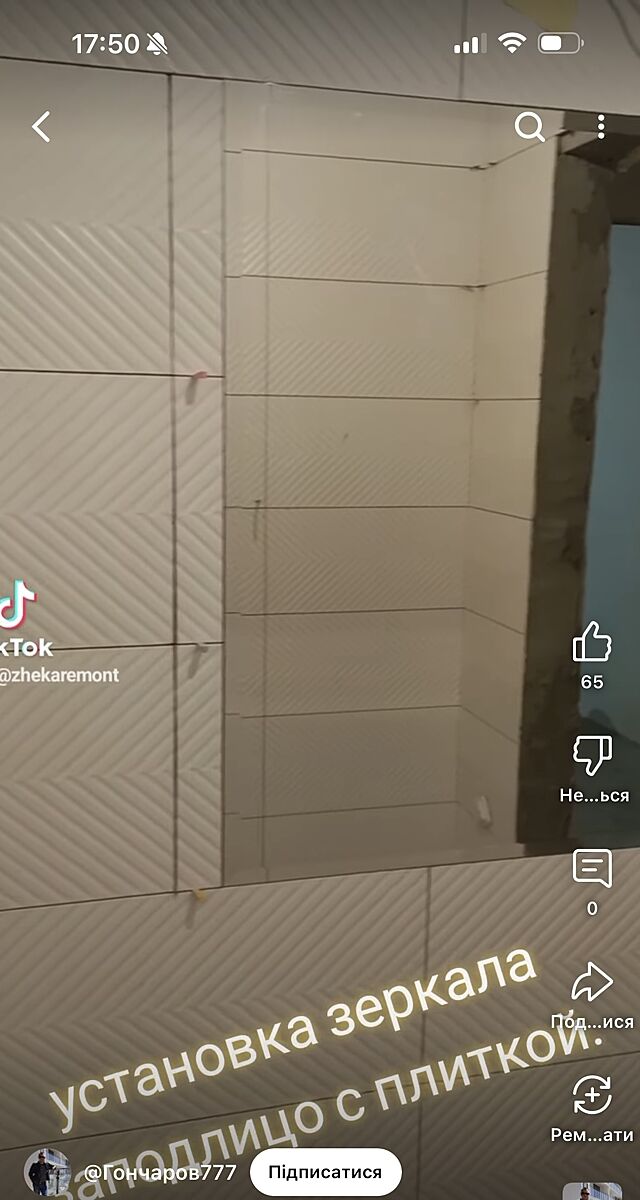Screen dimensions: 640x1200
Task: Remix this Short
Action: coord(592,1096)
